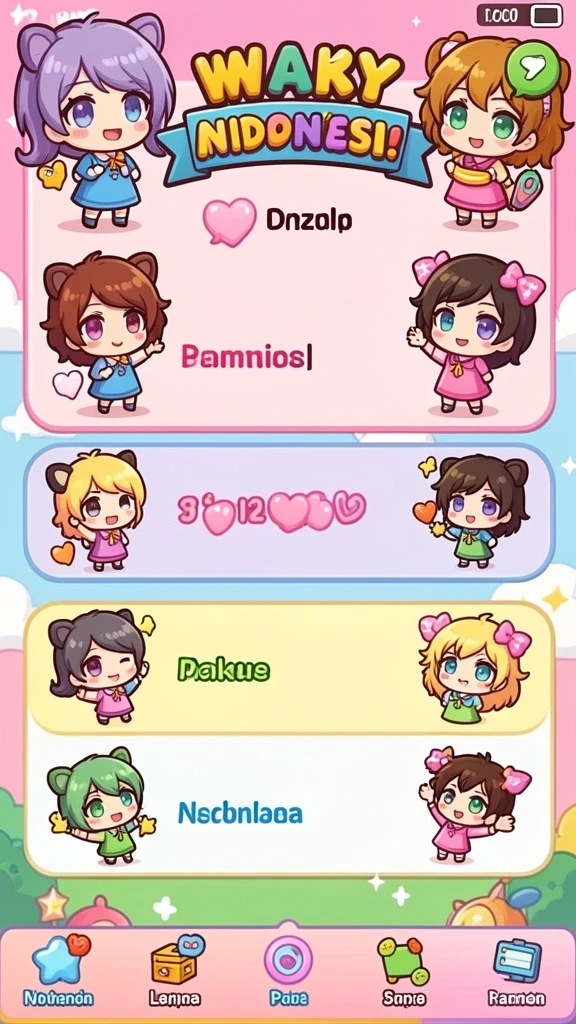This screenshot has height=1024, width=576.
Task: Open the Dakue row
Action: (288, 668)
